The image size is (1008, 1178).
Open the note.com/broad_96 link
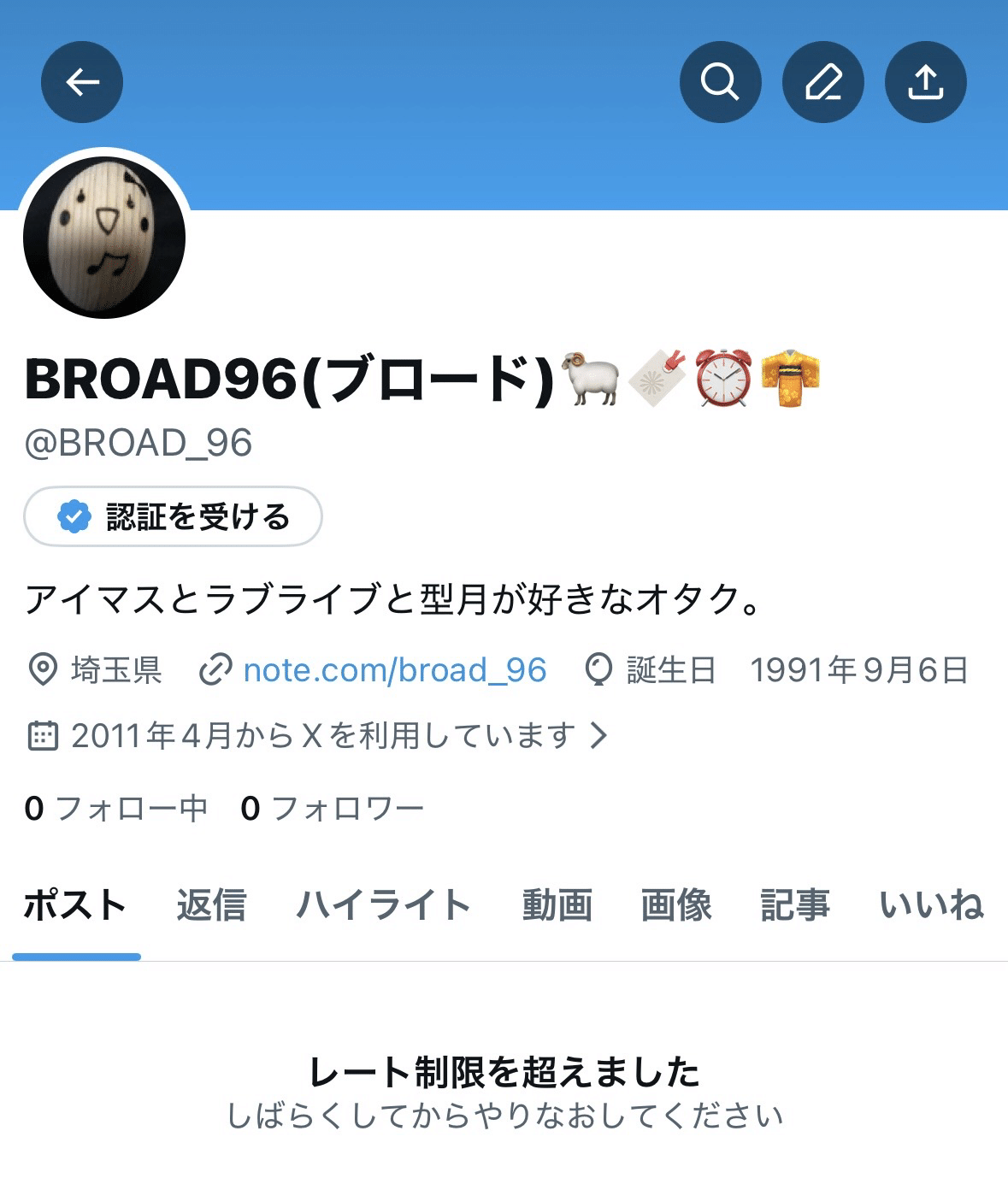(396, 672)
